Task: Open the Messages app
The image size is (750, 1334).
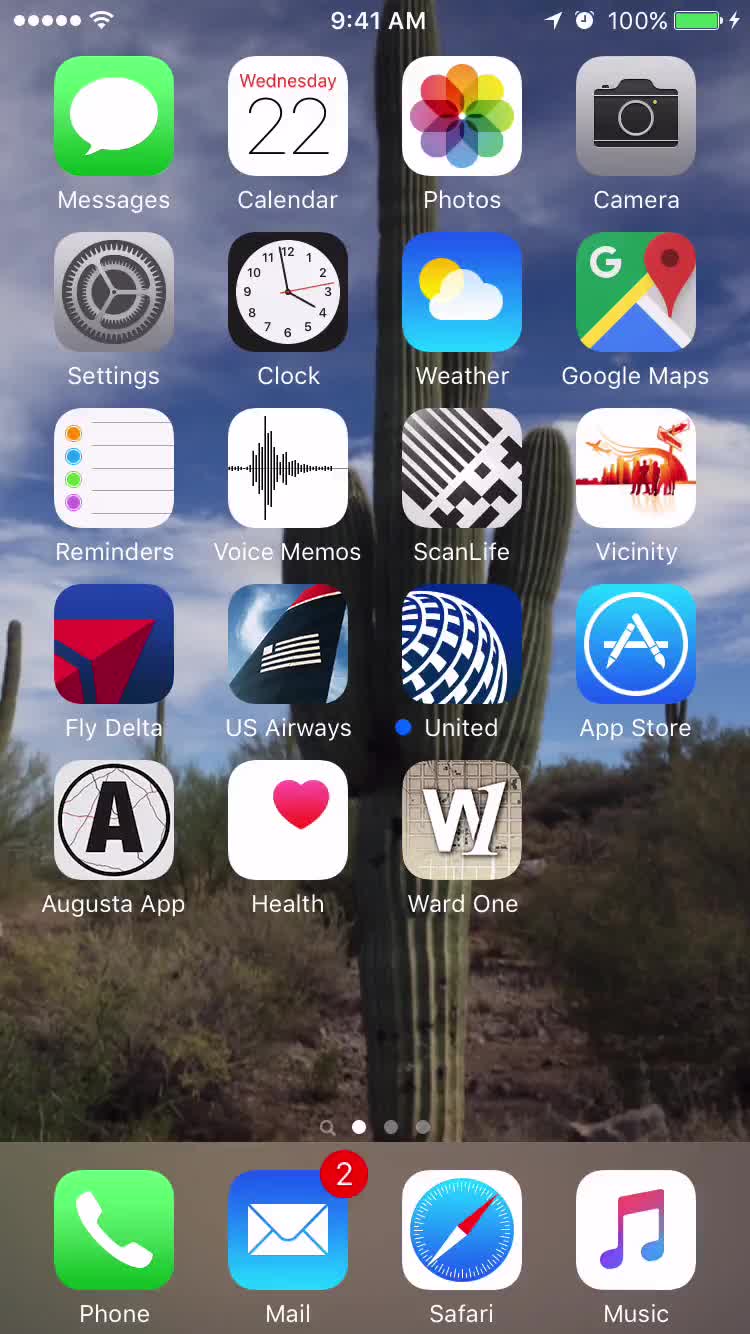Action: tap(114, 117)
